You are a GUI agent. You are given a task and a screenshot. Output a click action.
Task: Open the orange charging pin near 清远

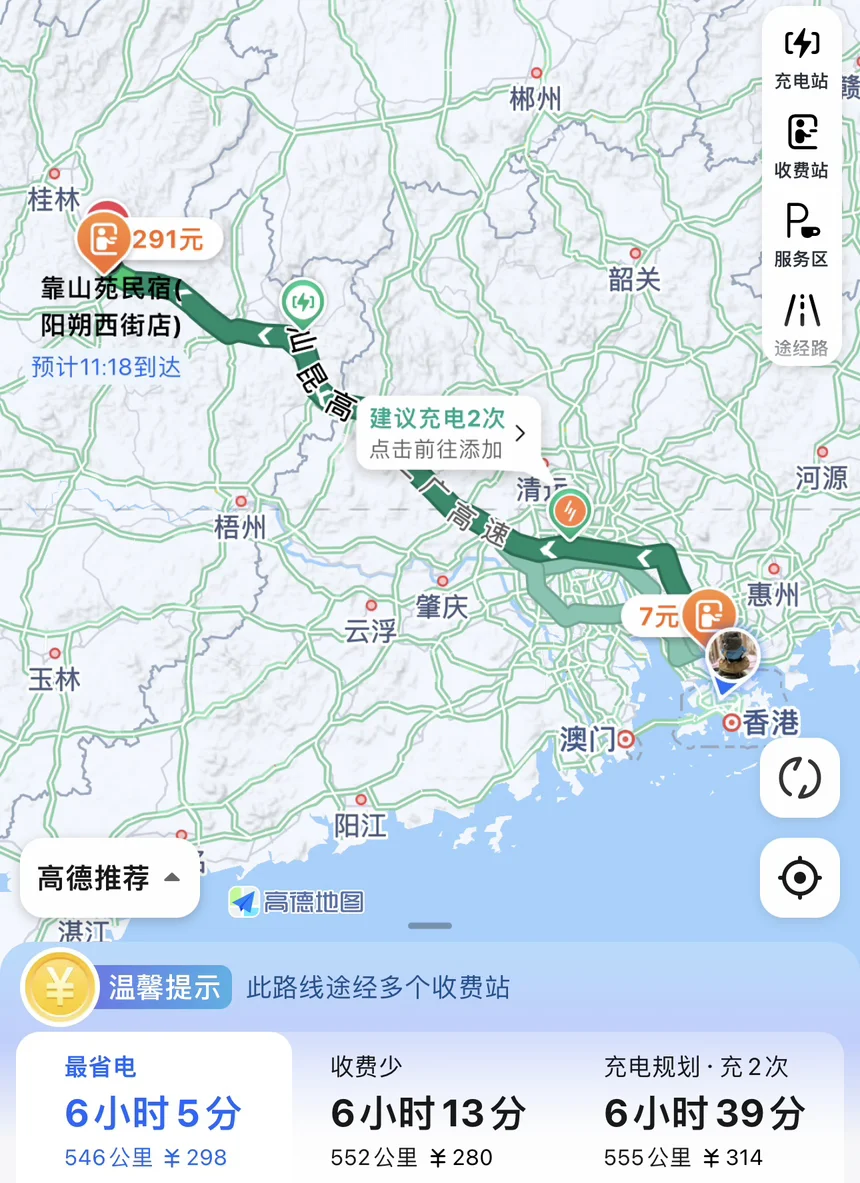click(571, 512)
